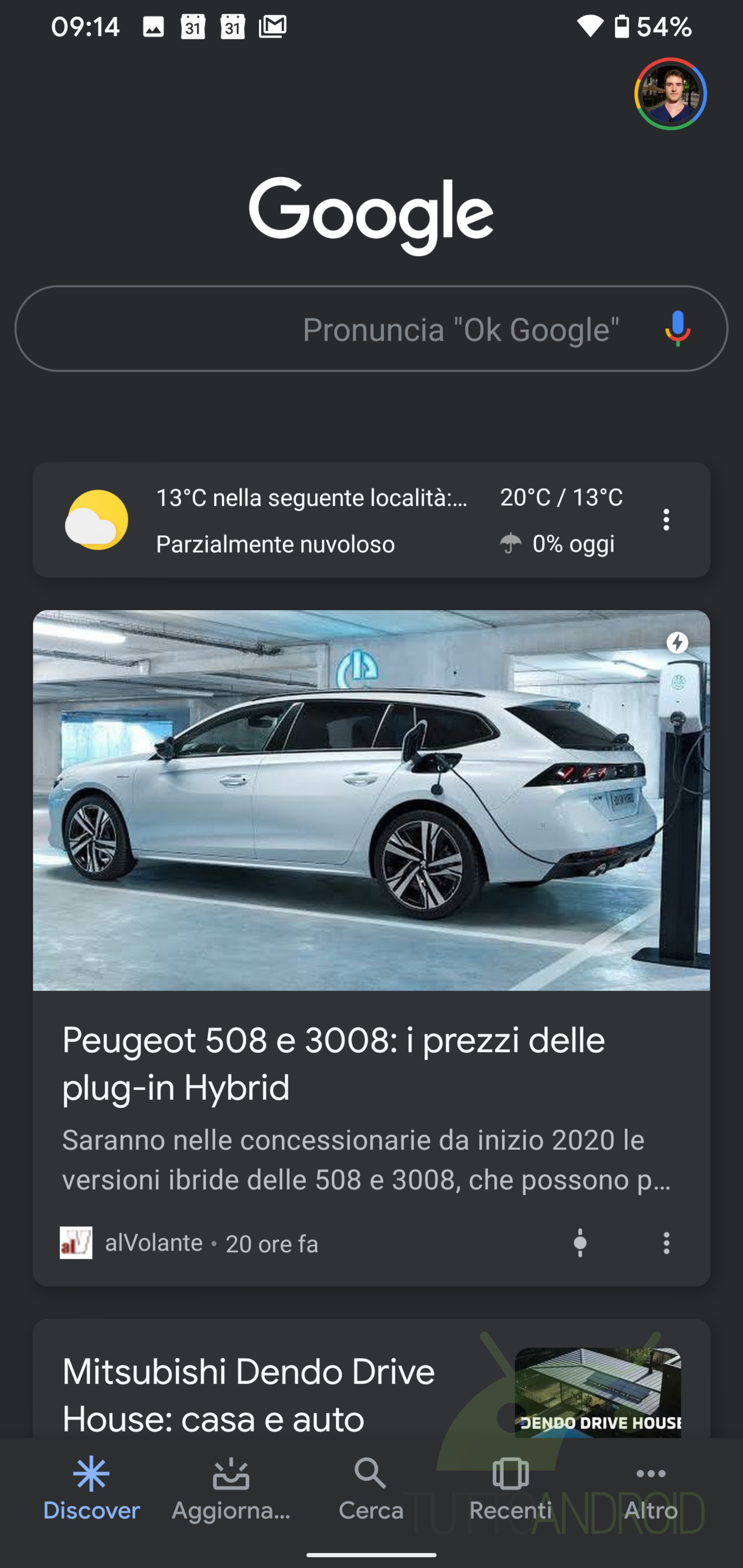Open the Altro tab

650,1488
